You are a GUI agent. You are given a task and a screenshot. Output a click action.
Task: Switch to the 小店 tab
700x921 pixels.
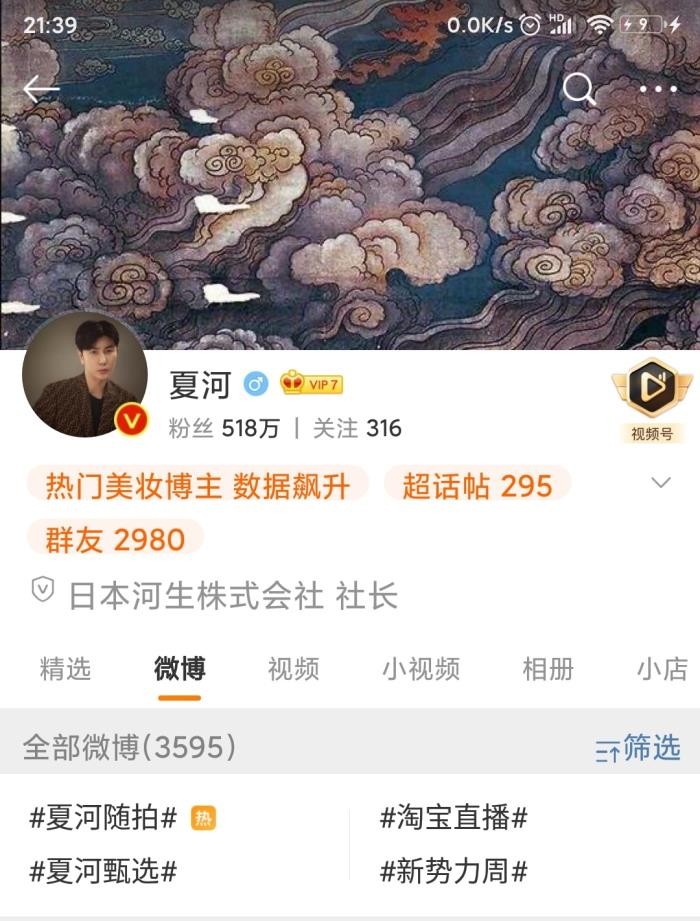click(x=662, y=669)
